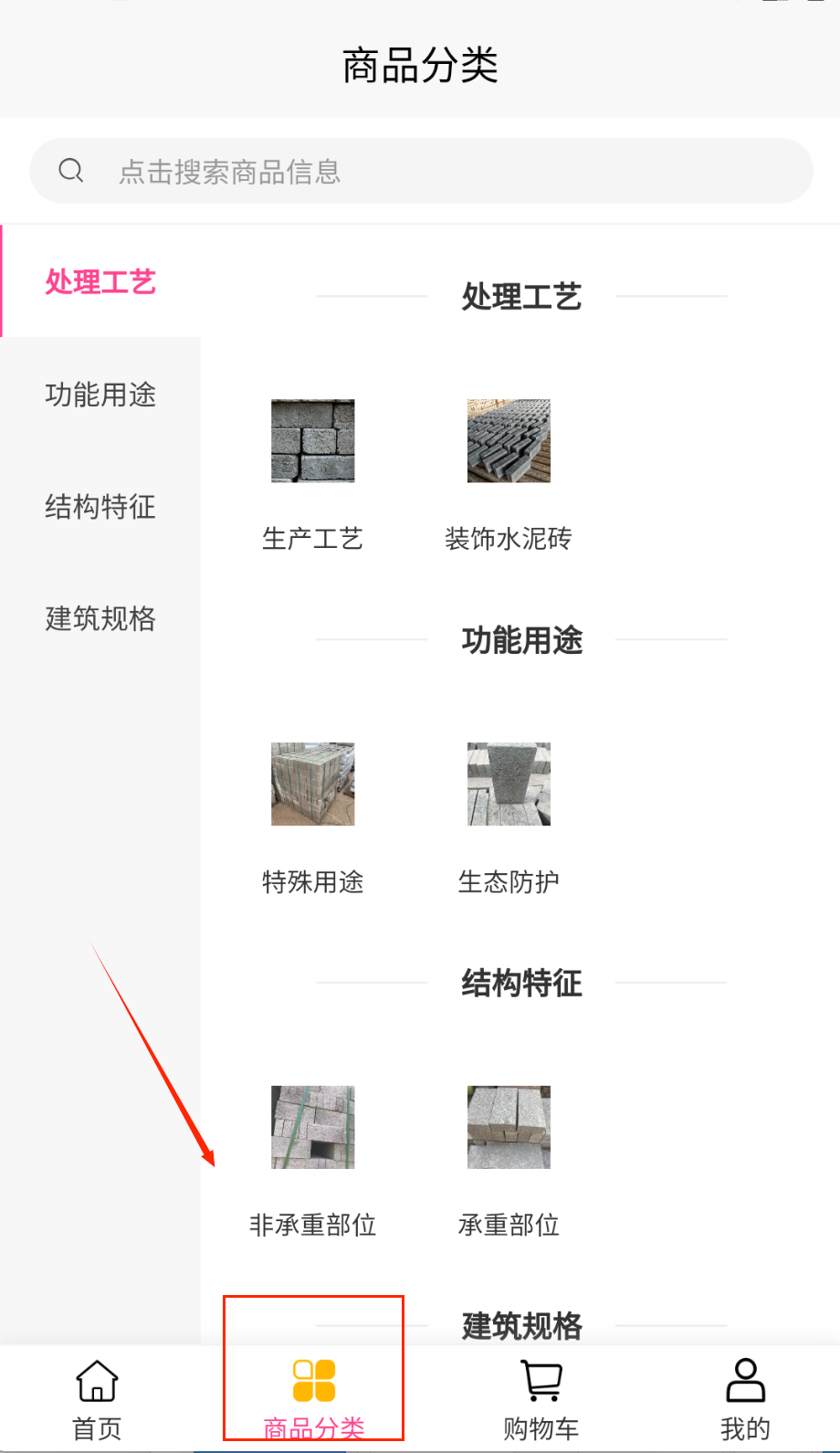Screen dimensions: 840x1453
Task: Select the 处理工艺 sidebar category
Action: point(100,282)
